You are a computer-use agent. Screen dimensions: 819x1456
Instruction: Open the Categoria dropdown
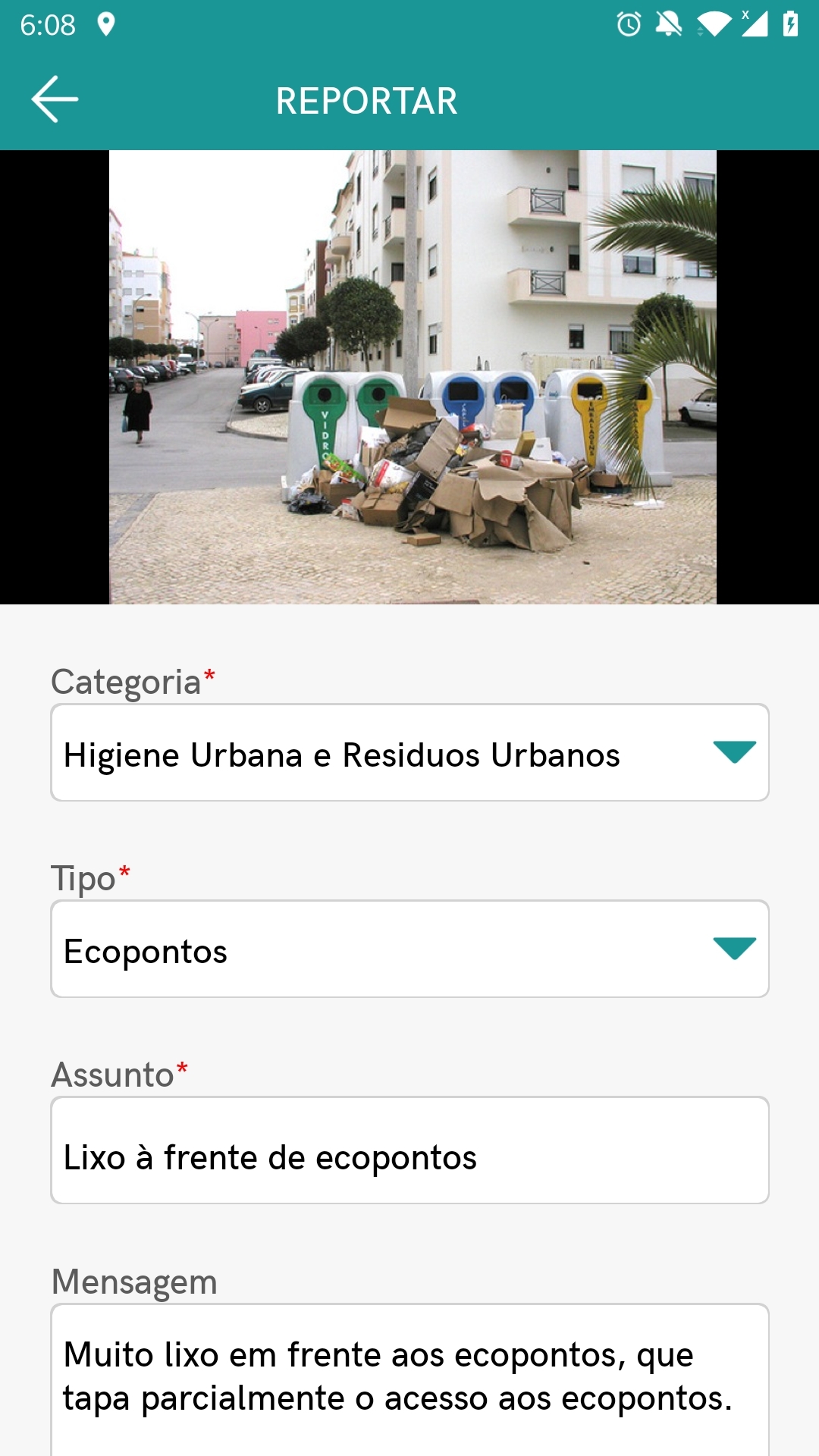coord(409,752)
